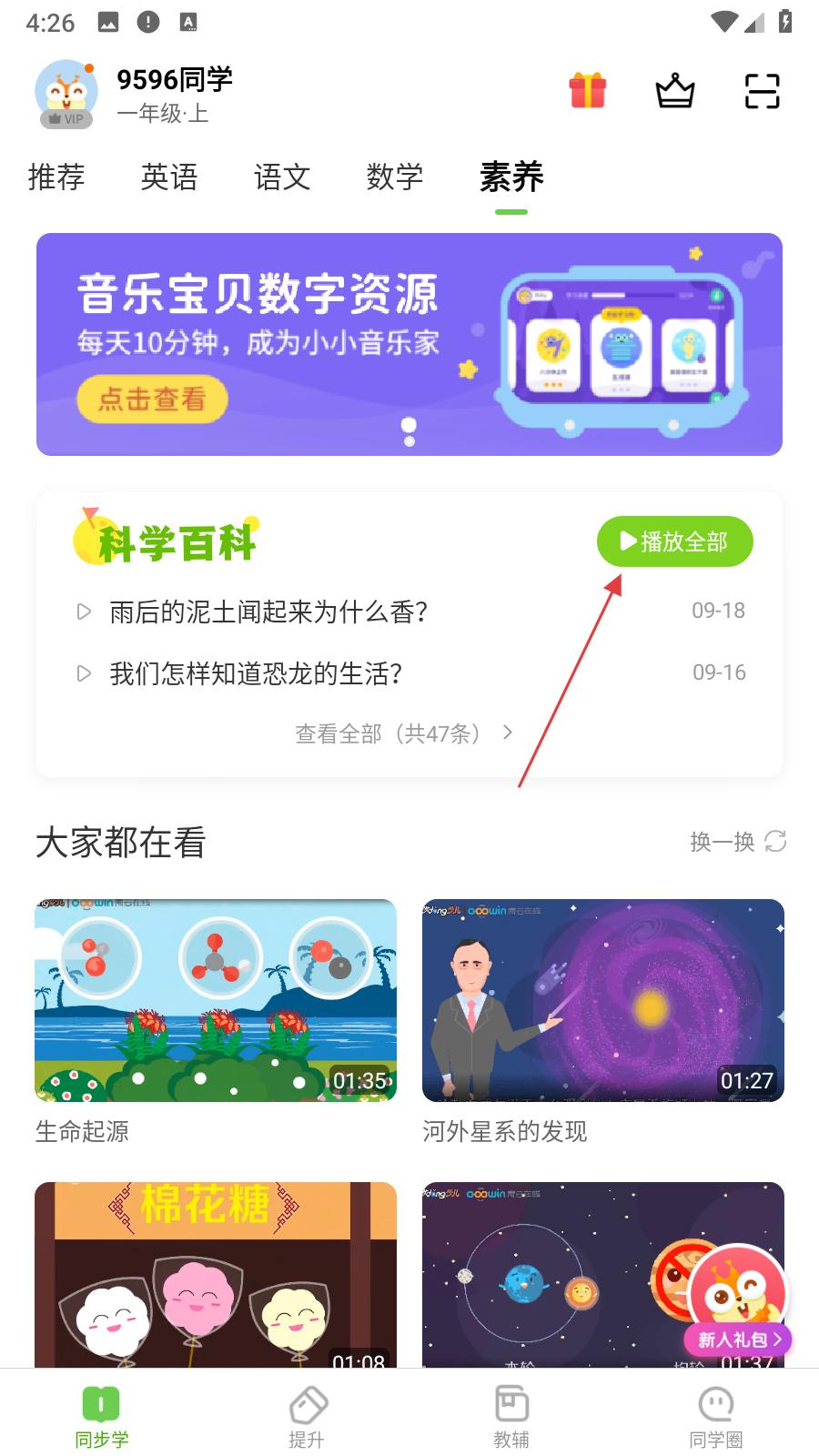
Task: Switch to the 推荐 tab
Action: tap(56, 177)
